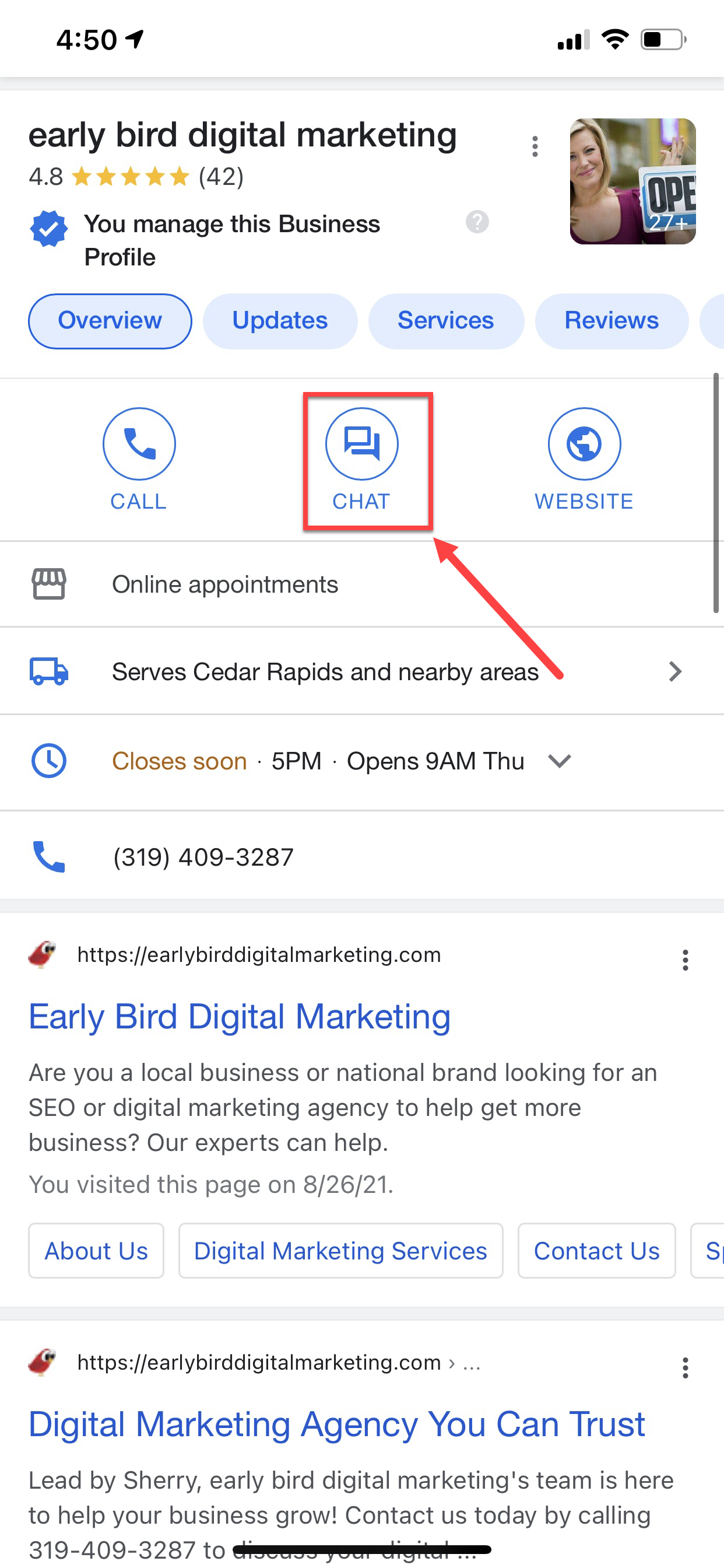Call the business via CALL button
Image resolution: width=724 pixels, height=1568 pixels.
tap(139, 458)
